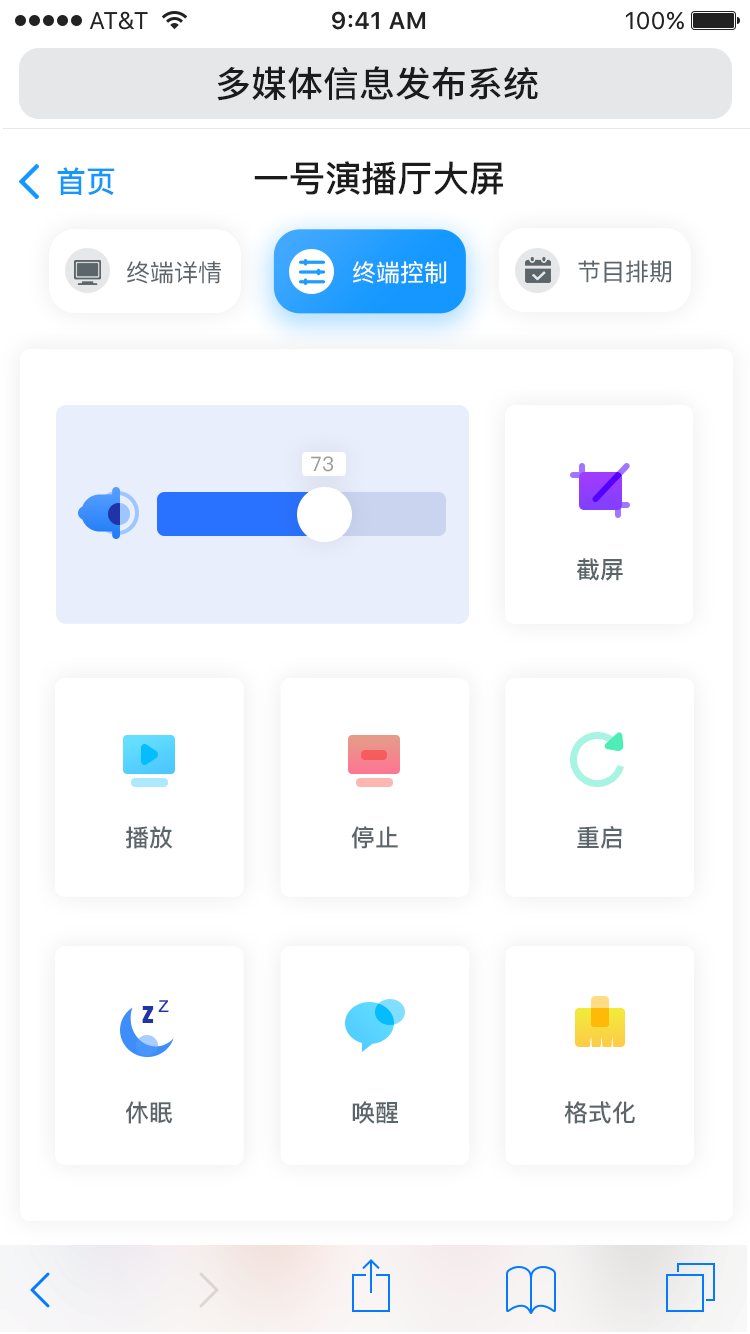Trigger the 重启 restart control

click(x=598, y=759)
